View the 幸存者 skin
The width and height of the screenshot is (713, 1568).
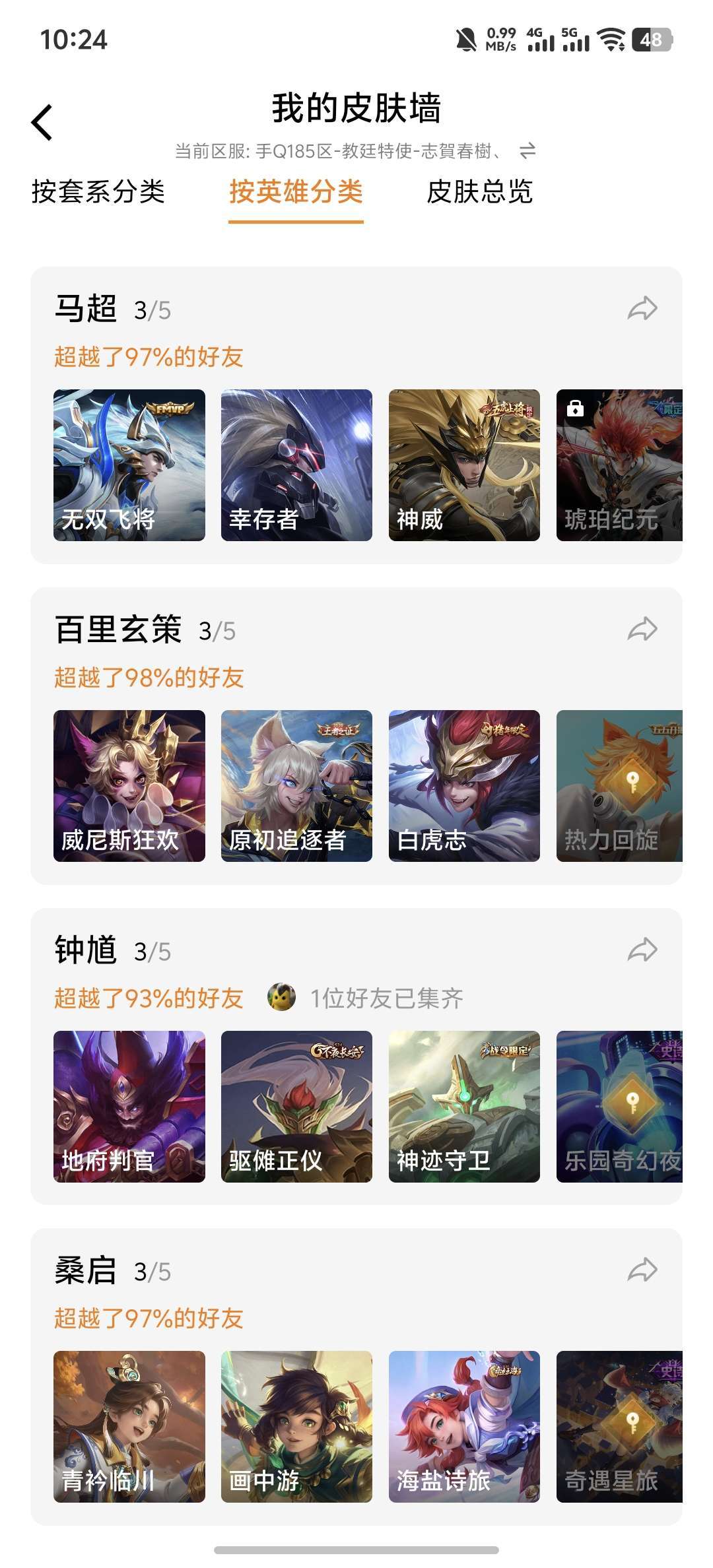pyautogui.click(x=296, y=465)
